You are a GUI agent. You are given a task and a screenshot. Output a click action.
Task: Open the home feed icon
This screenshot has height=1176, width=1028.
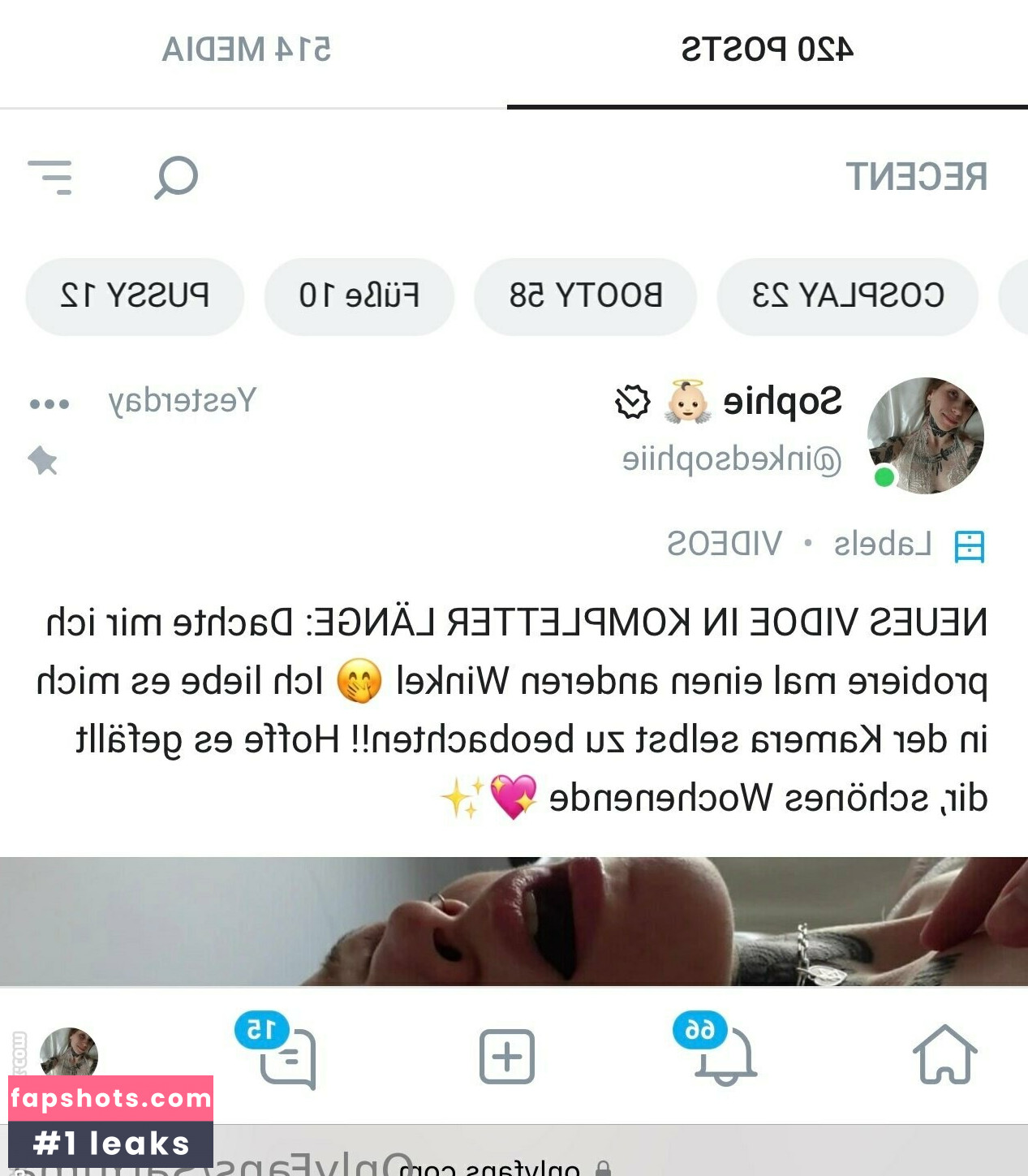[x=944, y=1053]
